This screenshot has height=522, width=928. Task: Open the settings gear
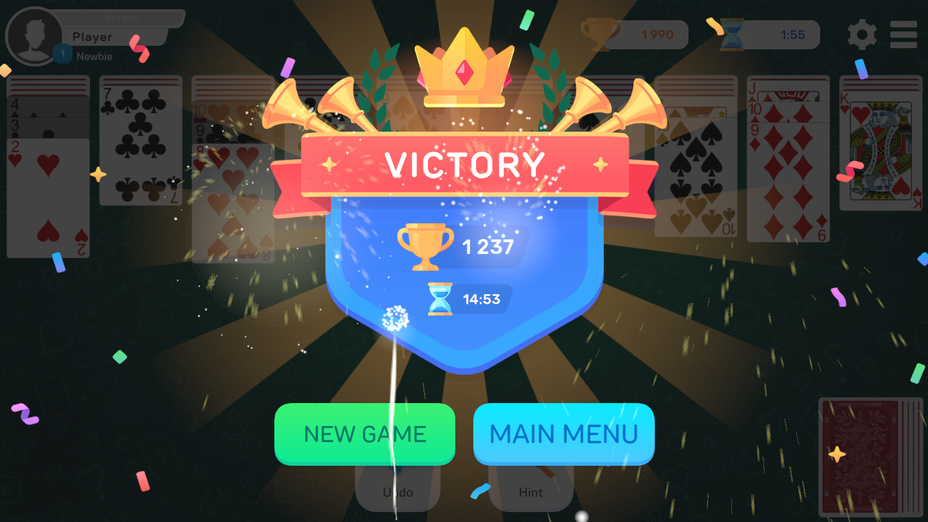point(862,35)
